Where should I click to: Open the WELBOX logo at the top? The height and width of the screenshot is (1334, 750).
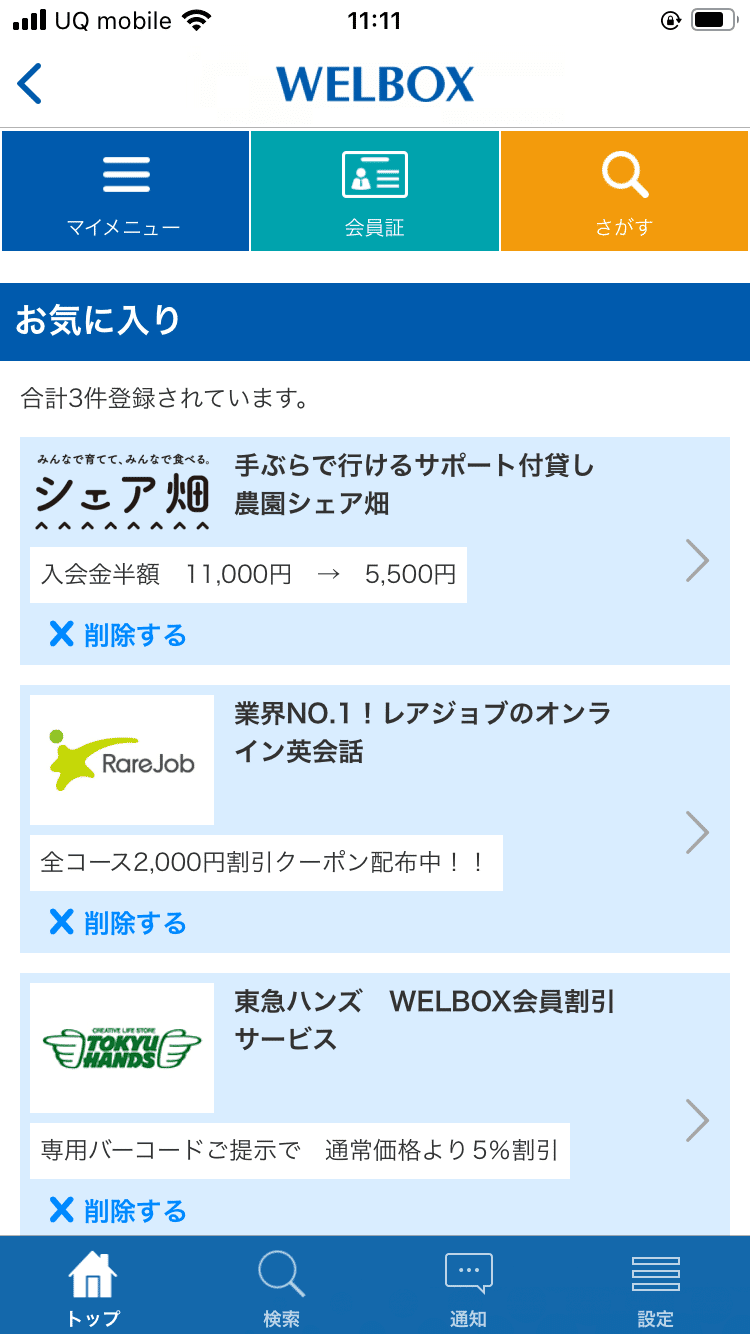coord(375,84)
